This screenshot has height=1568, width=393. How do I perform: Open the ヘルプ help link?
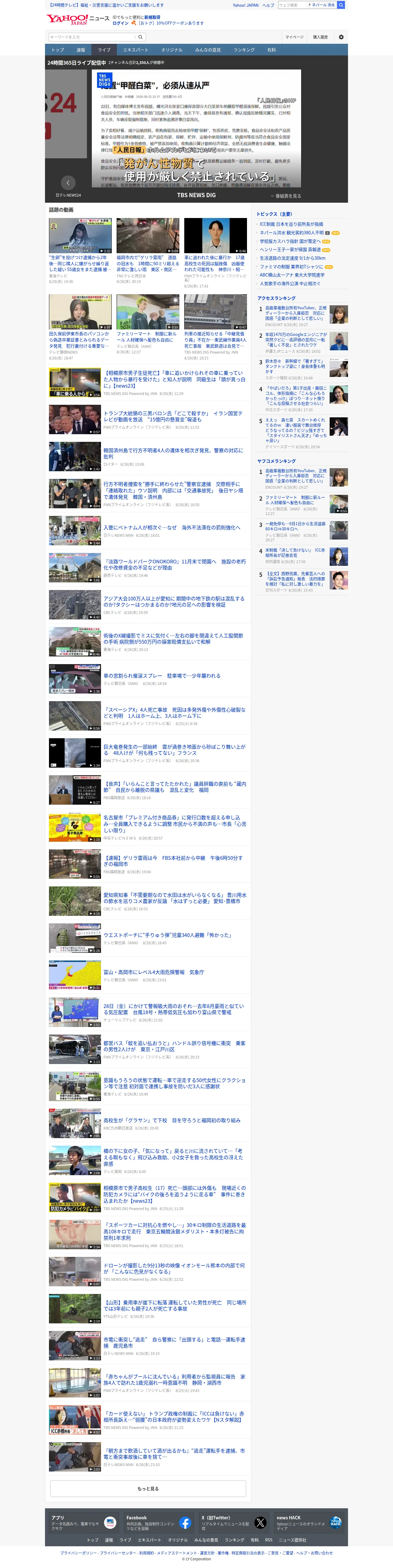[x=268, y=6]
